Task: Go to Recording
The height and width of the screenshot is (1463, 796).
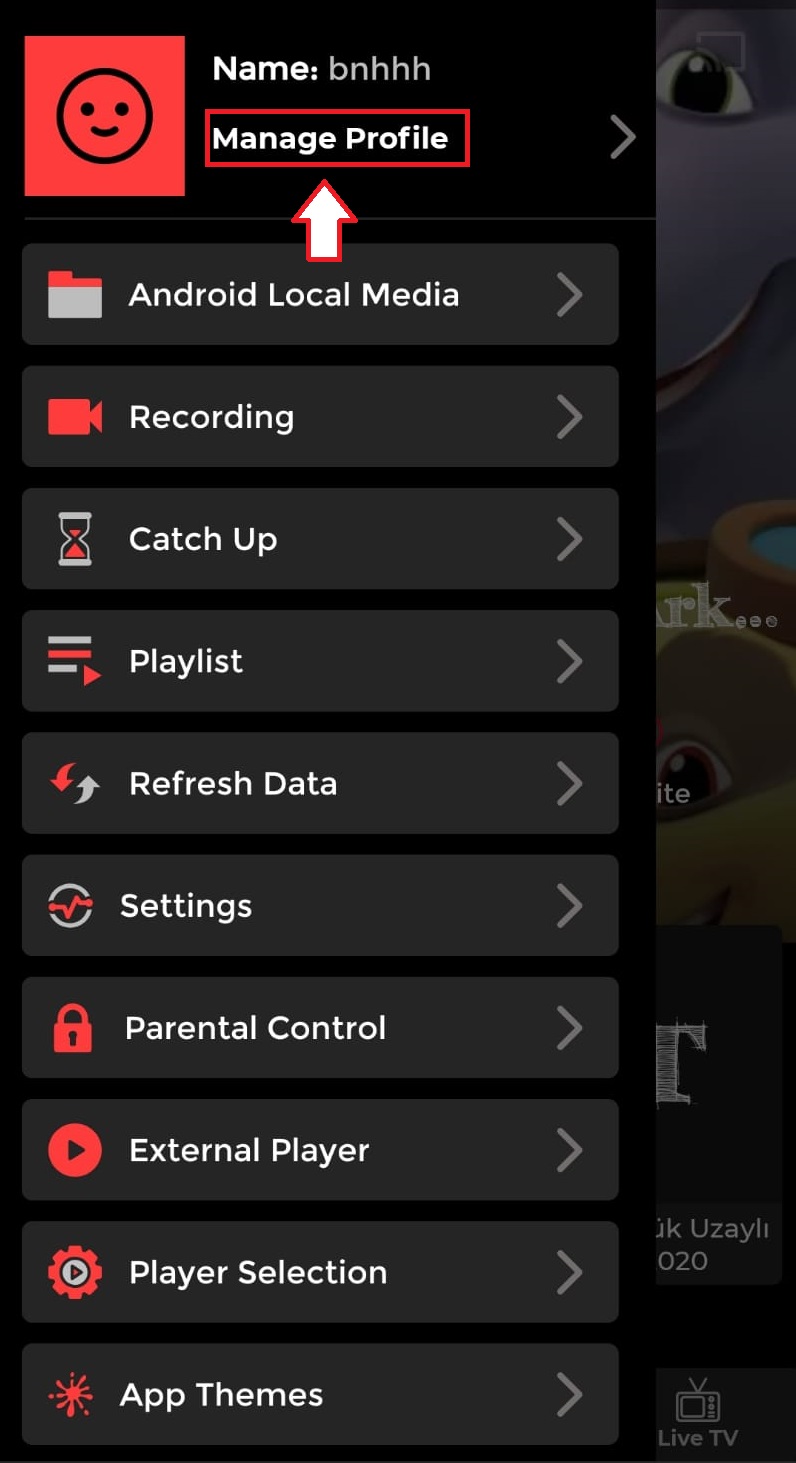Action: point(320,417)
